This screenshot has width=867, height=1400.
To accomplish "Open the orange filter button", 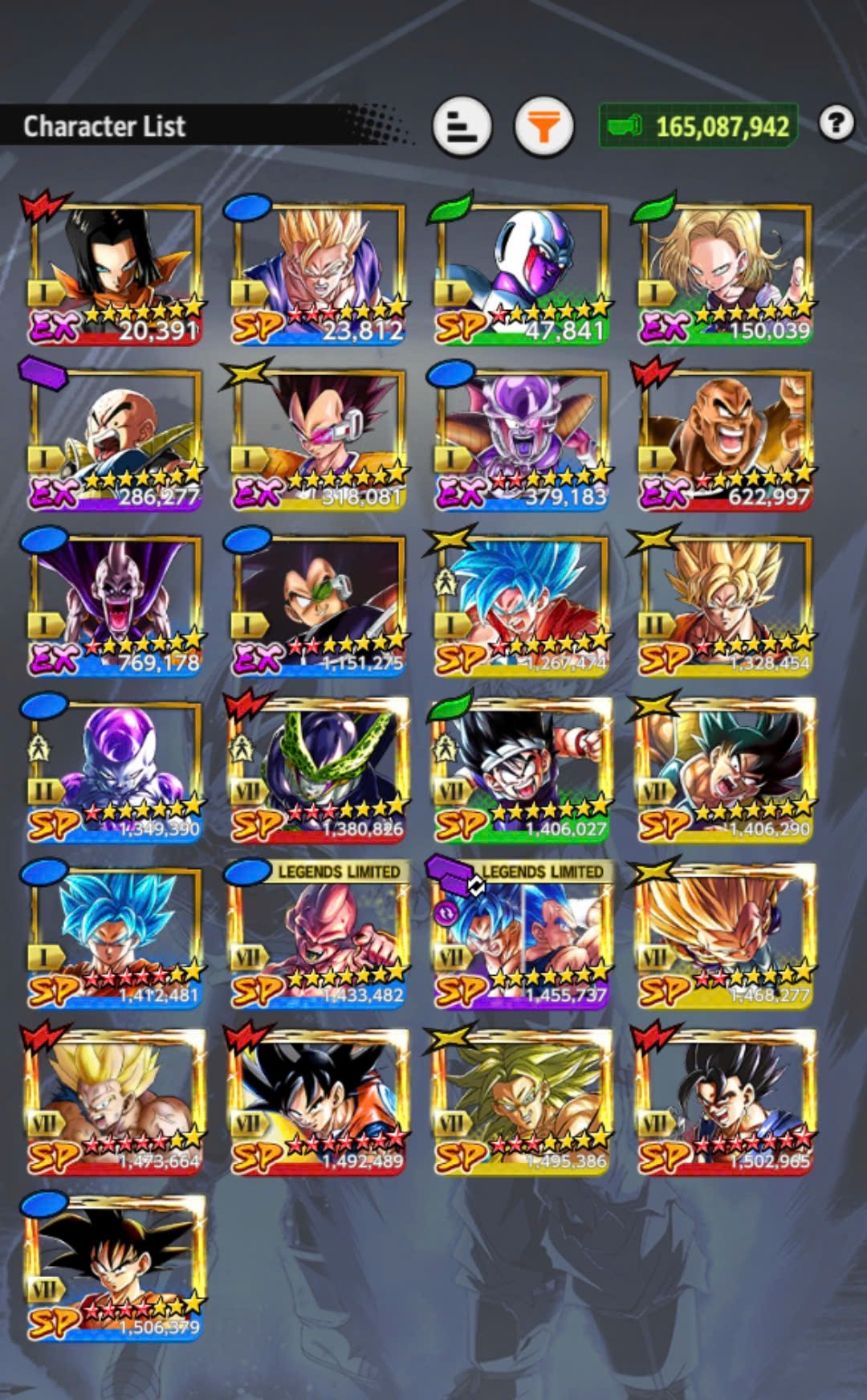I will (543, 126).
